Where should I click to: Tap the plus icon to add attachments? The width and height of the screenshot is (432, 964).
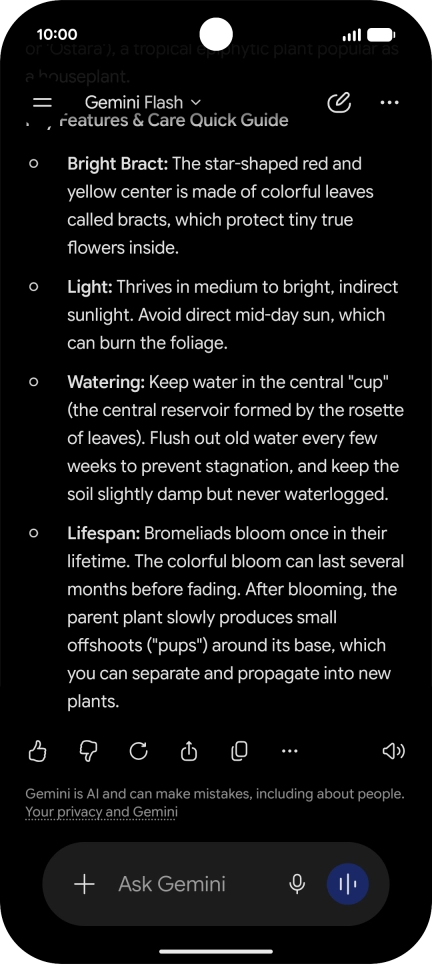84,884
